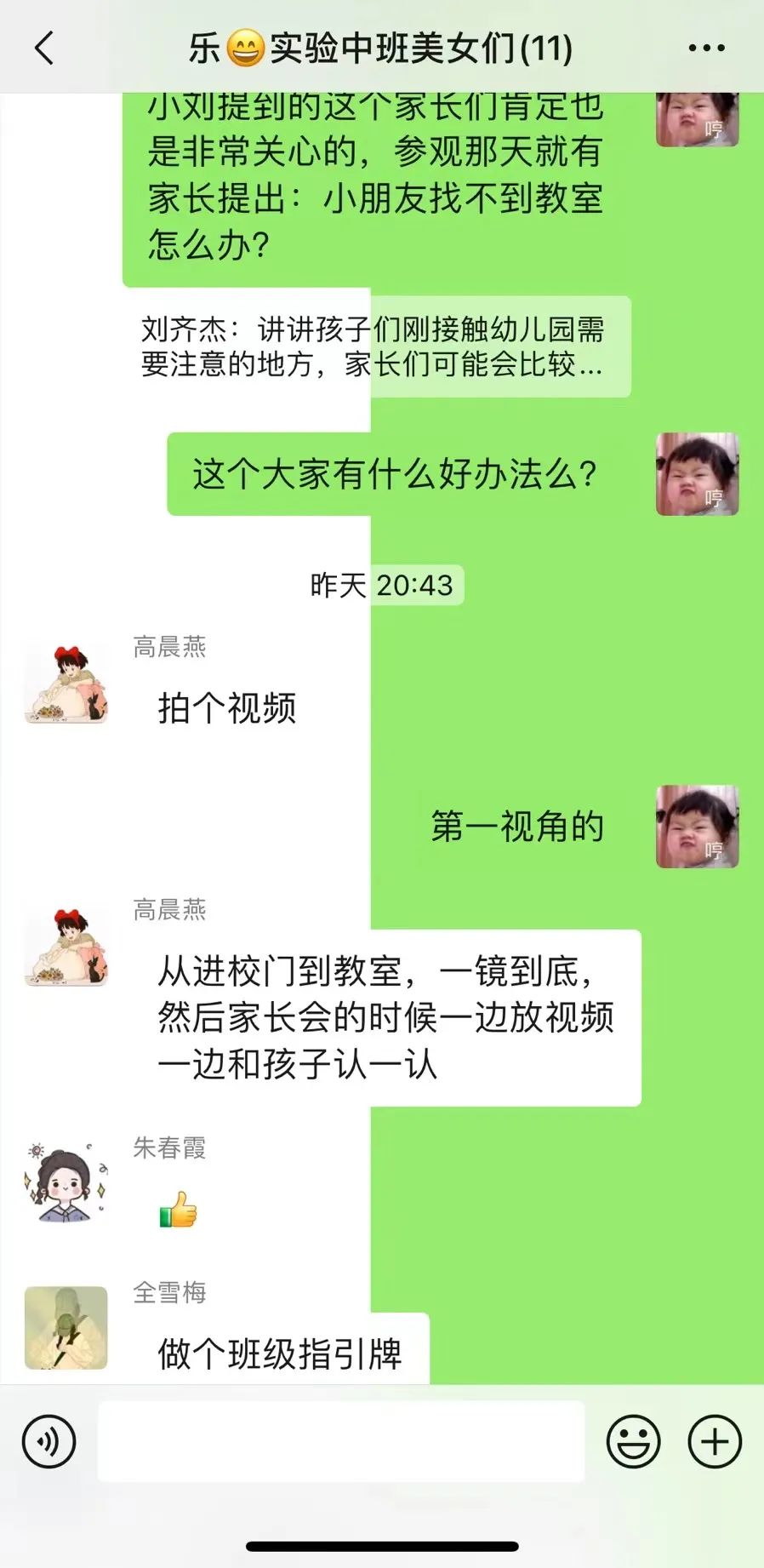Focus the message text field
Viewport: 764px width, 1568px height.
coord(340,1442)
